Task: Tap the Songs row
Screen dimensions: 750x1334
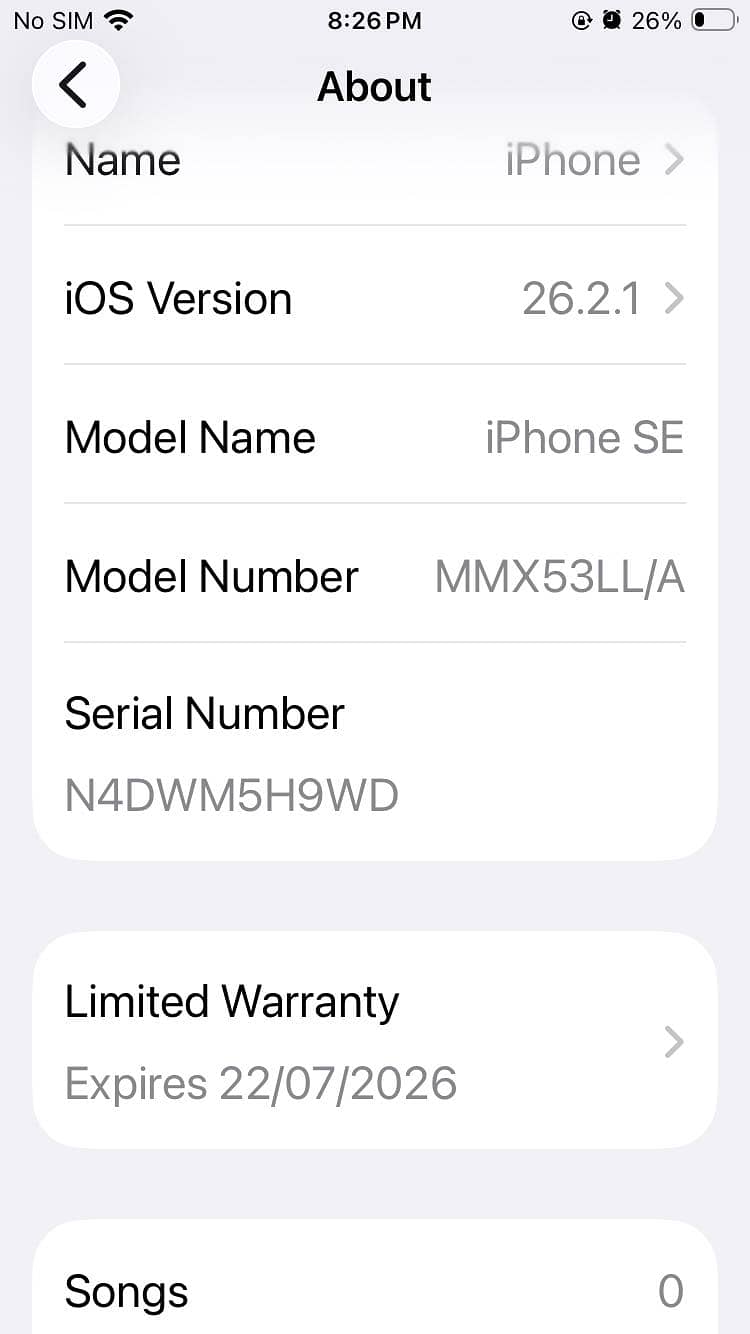Action: coord(374,1291)
